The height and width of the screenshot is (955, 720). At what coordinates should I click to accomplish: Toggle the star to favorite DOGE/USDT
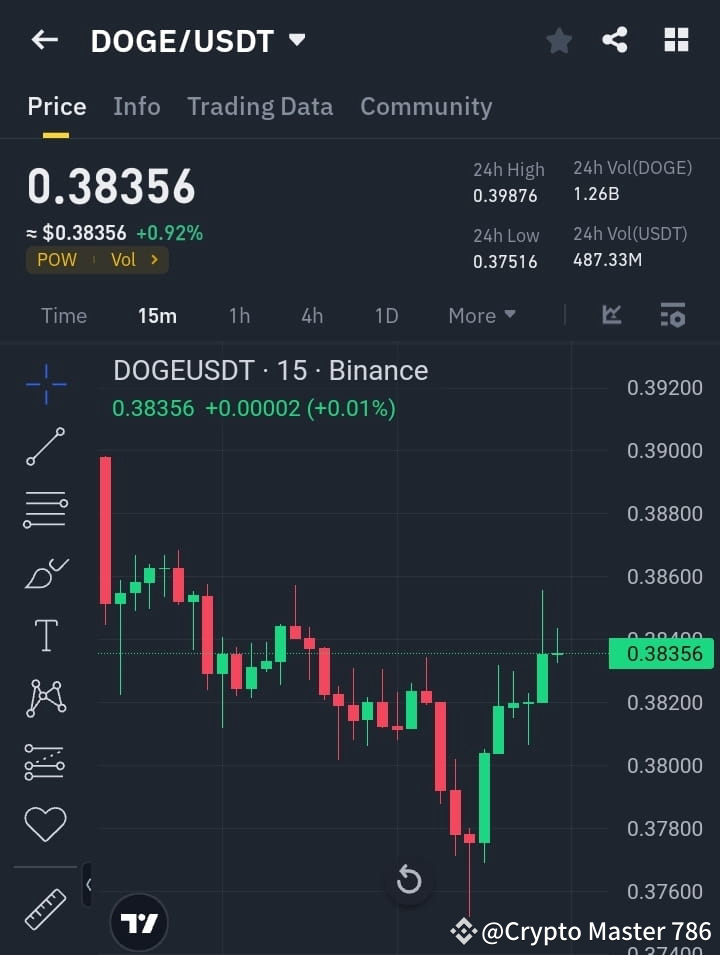pos(558,40)
